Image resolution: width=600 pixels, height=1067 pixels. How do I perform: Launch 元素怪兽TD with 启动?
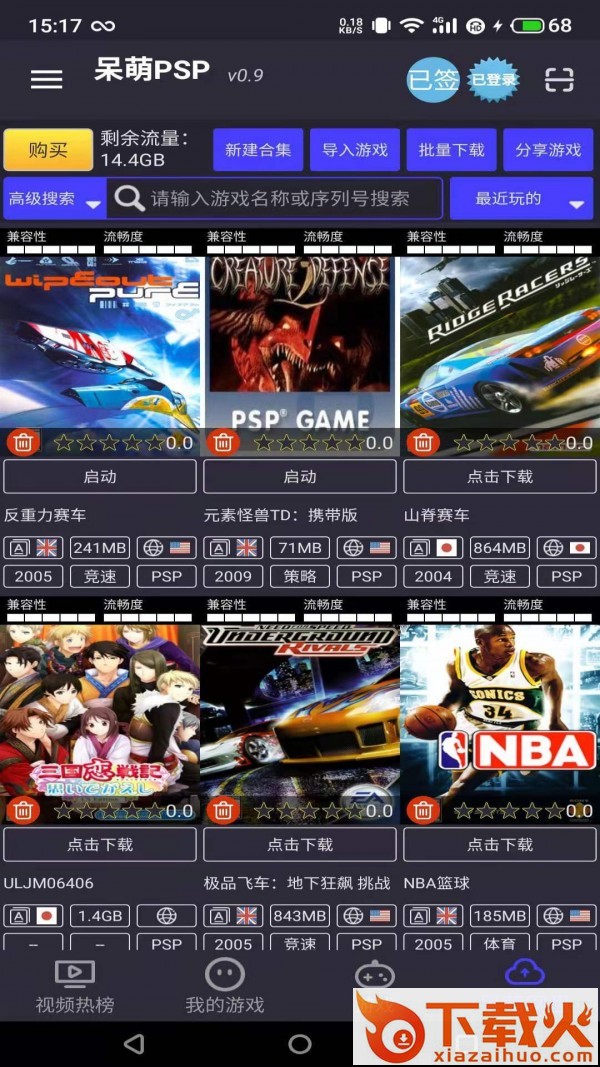(x=300, y=477)
